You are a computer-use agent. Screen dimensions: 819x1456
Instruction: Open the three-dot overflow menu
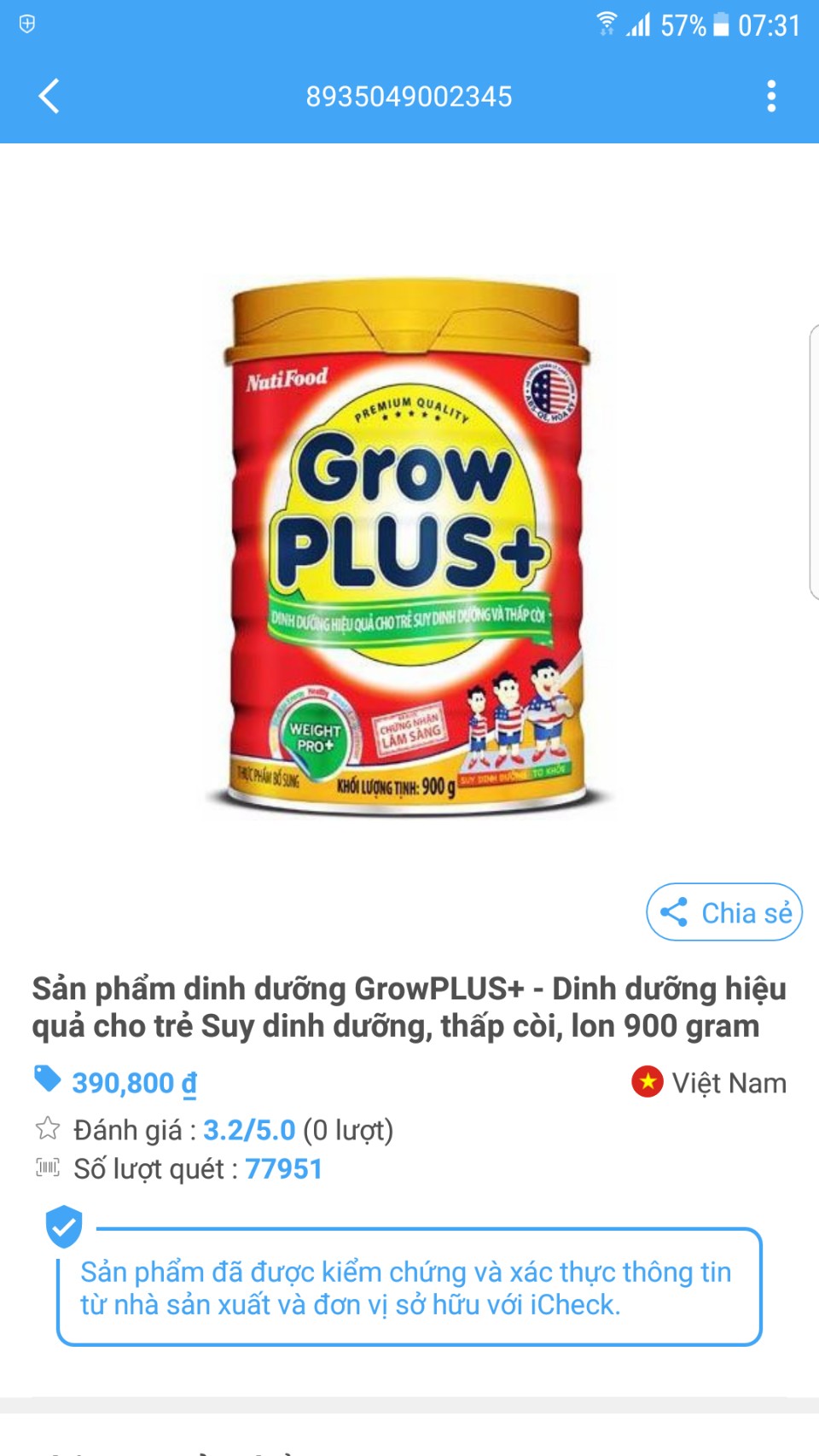point(771,96)
